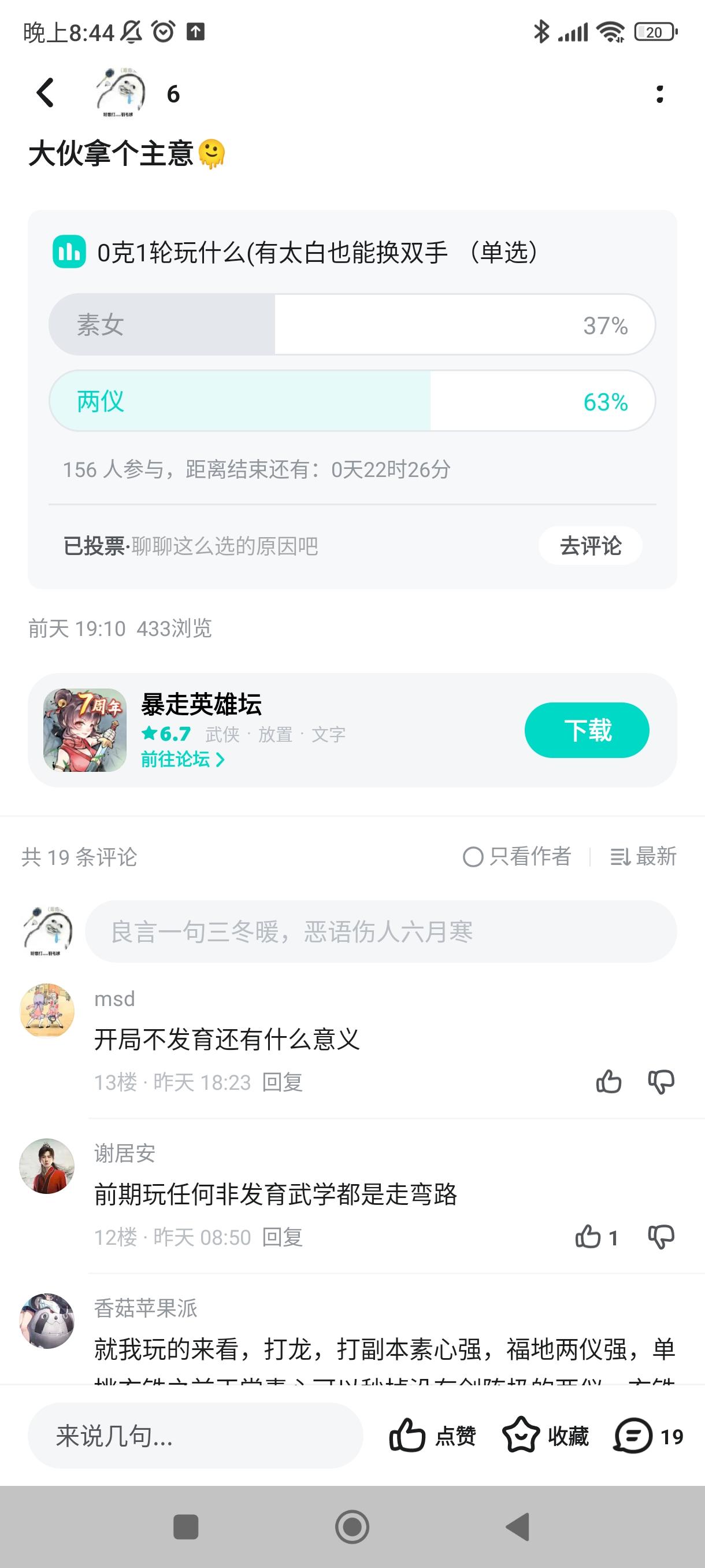The width and height of the screenshot is (705, 1568).
Task: Like msd's comment
Action: point(608,1082)
